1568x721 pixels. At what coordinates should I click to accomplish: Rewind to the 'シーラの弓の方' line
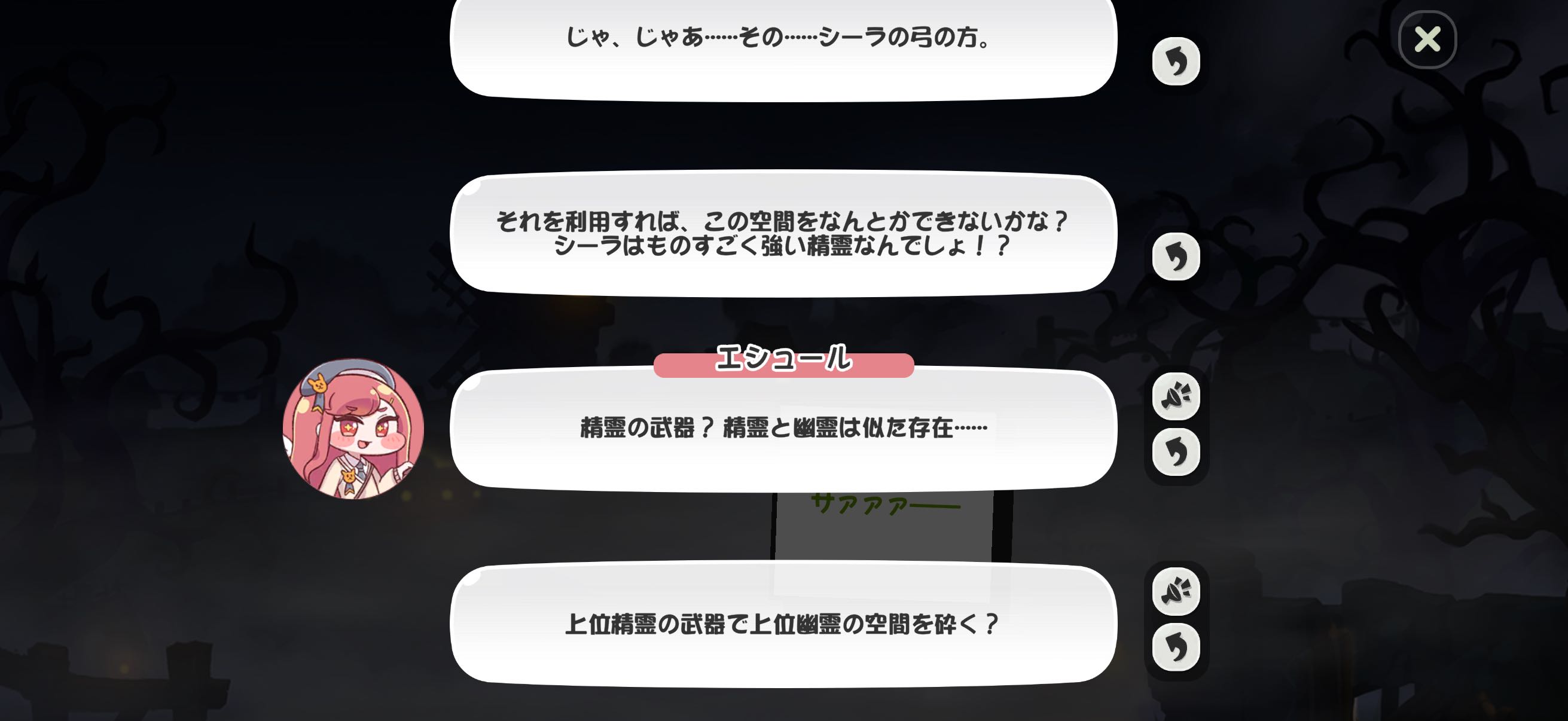(x=1175, y=62)
